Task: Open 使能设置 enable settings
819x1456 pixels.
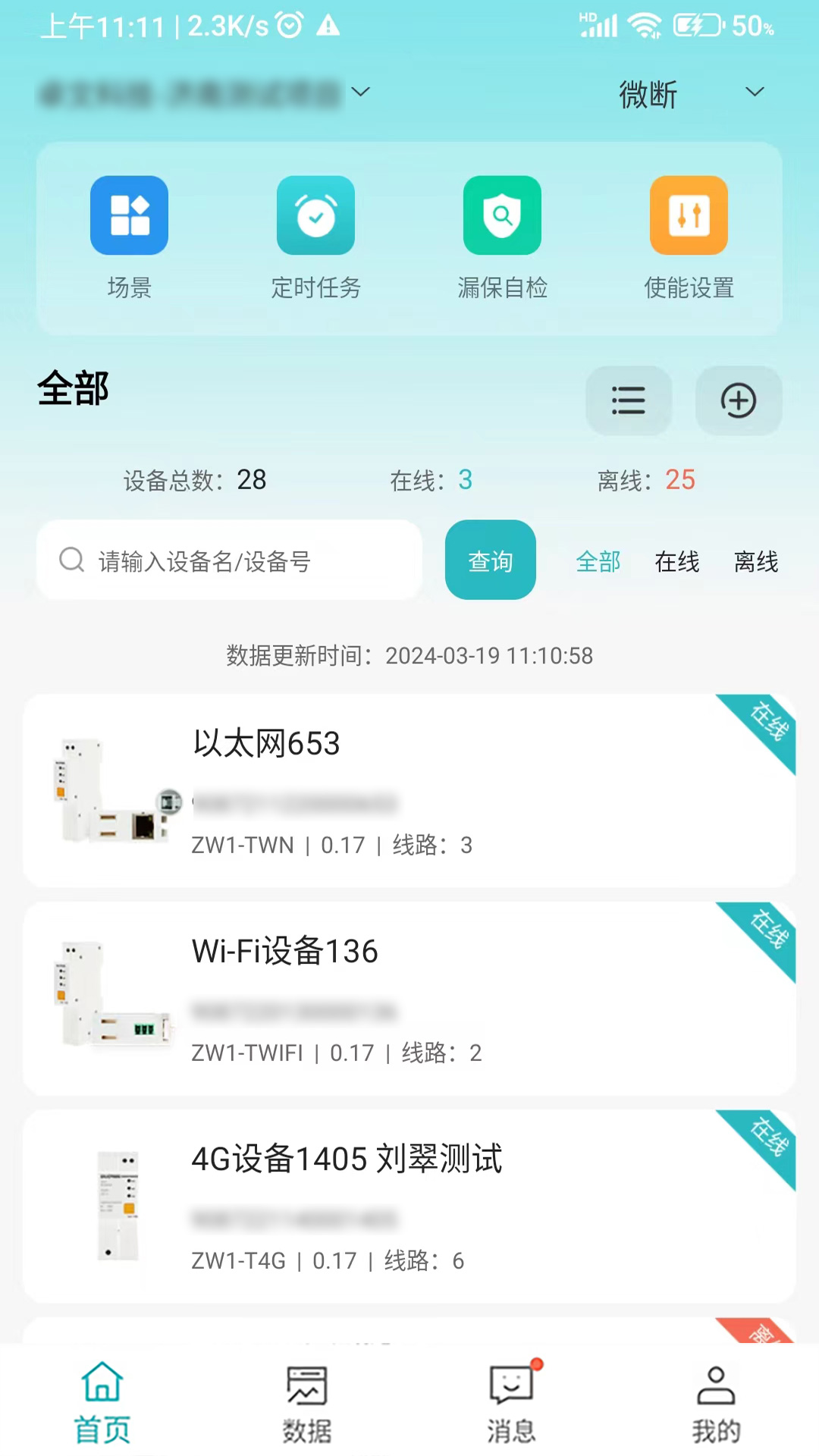Action: pyautogui.click(x=689, y=215)
